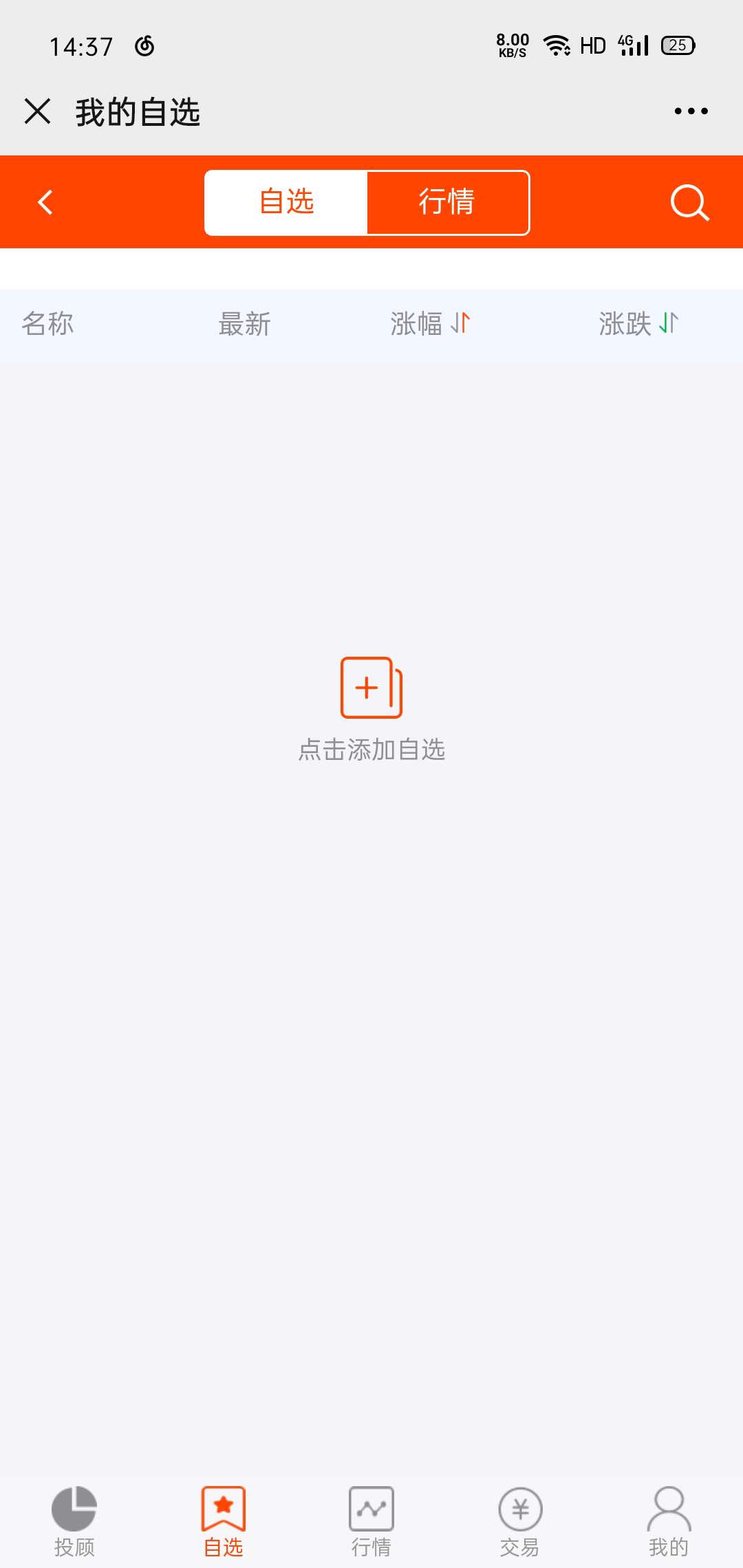Switch to the 行情 segment at top
Image resolution: width=743 pixels, height=1568 pixels.
click(x=448, y=202)
